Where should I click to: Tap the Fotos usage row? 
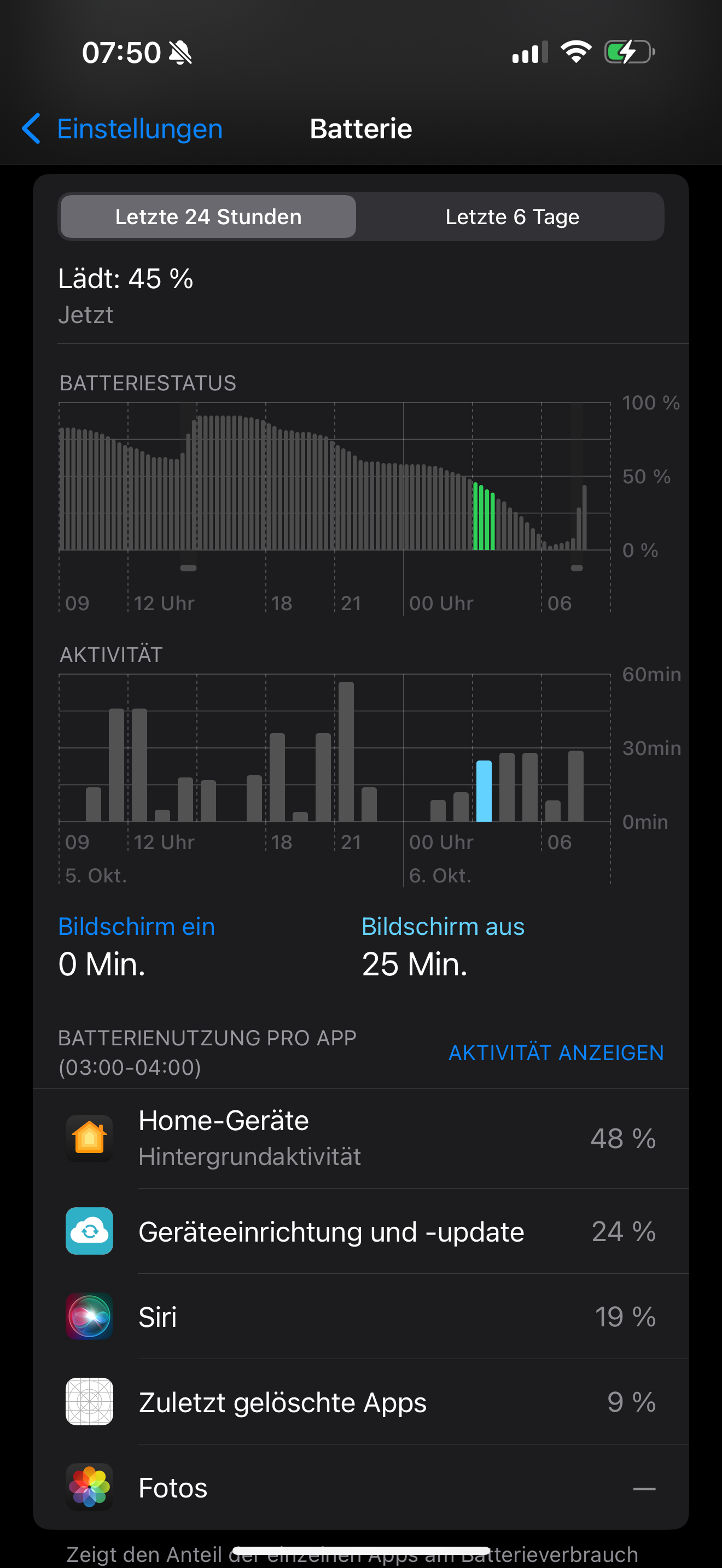pos(360,1487)
